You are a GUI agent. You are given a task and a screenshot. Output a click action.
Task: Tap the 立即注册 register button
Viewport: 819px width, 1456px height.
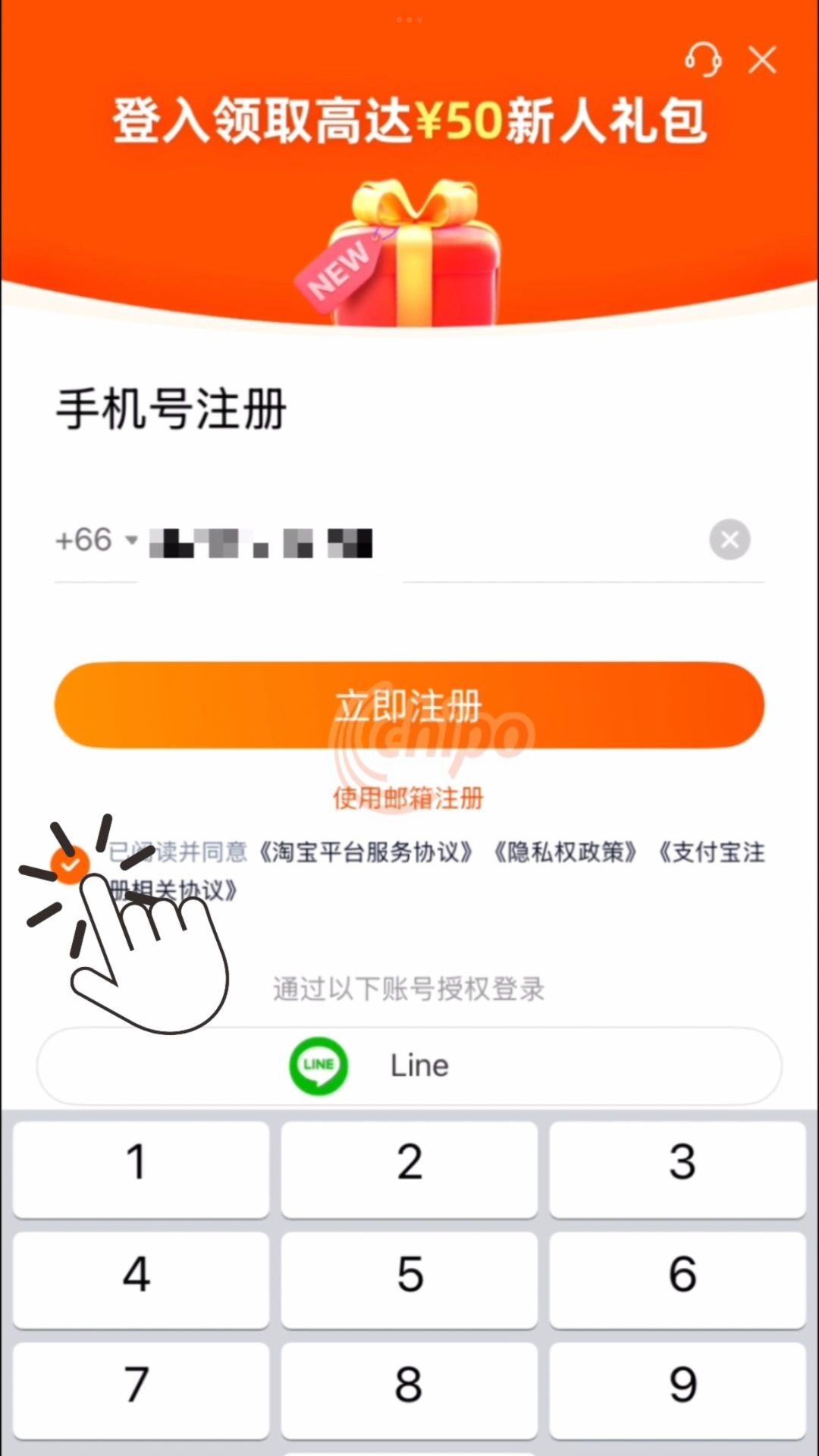(x=409, y=705)
